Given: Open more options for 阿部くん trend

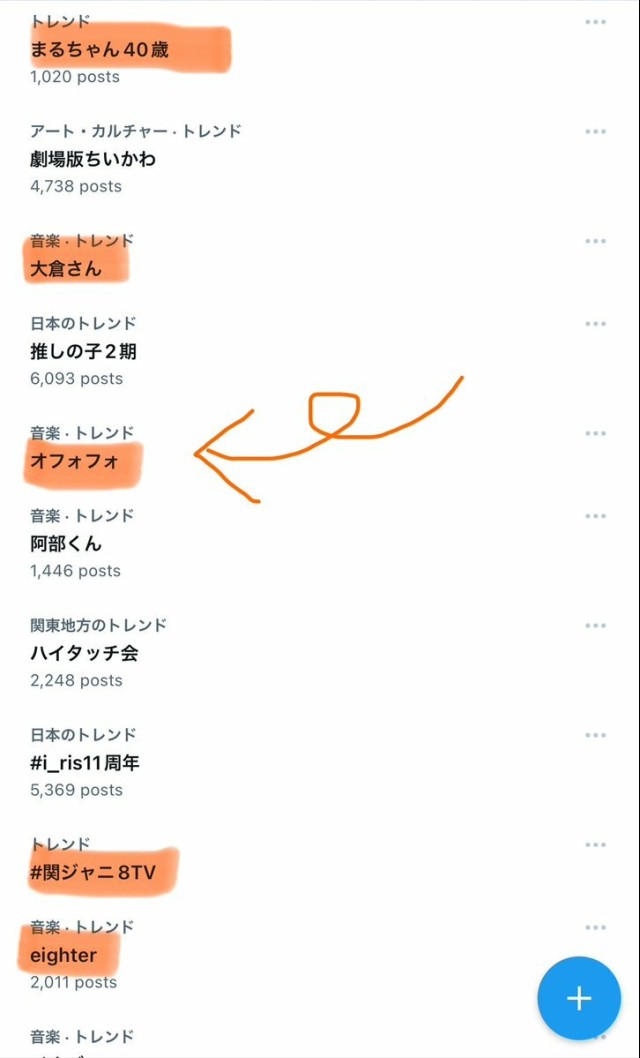Looking at the screenshot, I should 596,516.
